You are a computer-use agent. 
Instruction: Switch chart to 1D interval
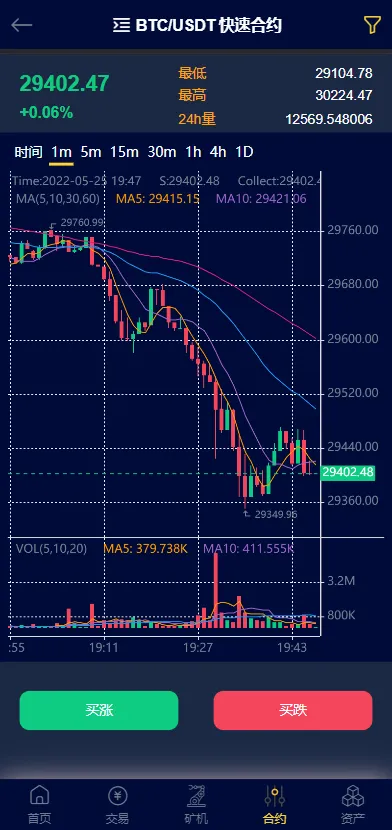(244, 152)
